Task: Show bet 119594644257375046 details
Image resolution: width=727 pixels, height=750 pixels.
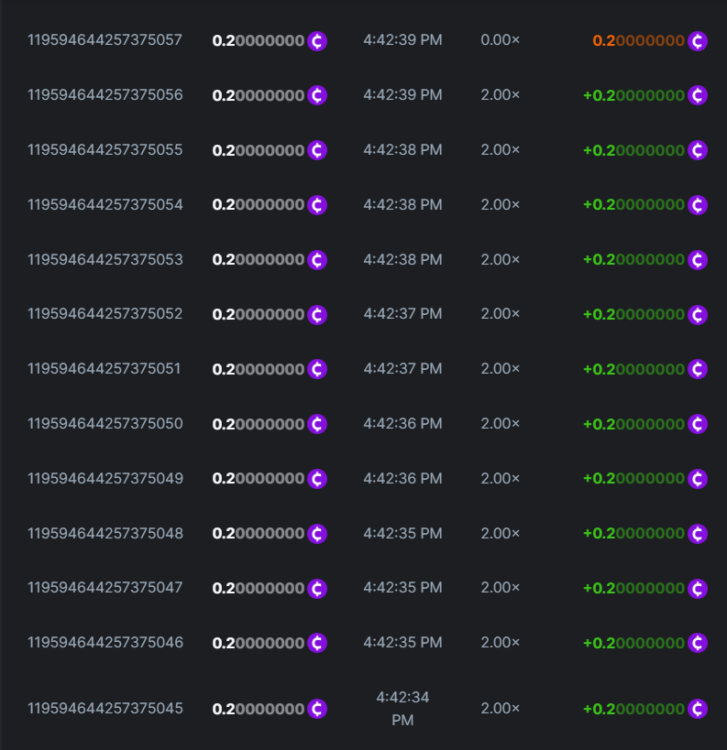Action: coord(105,642)
